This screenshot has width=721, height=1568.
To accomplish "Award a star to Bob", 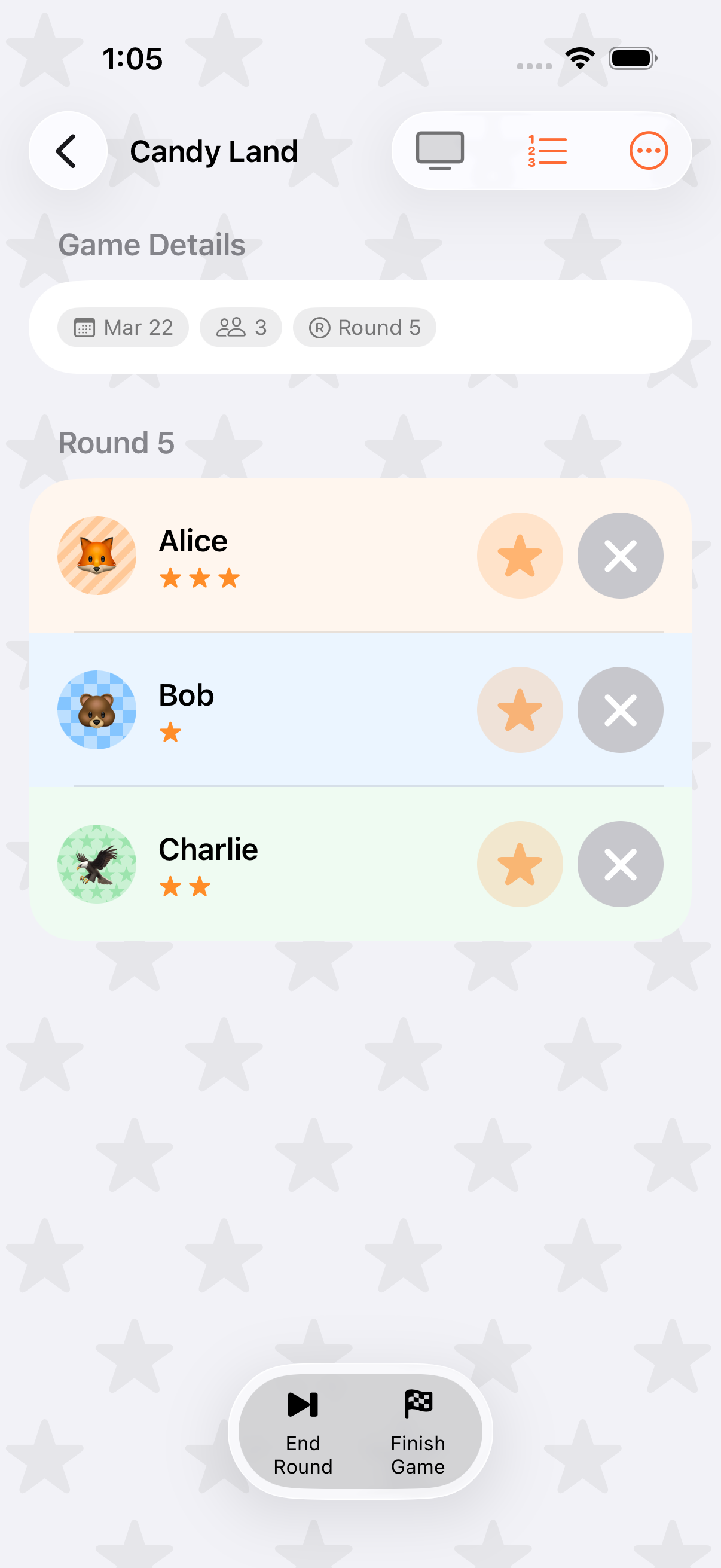I will (x=520, y=710).
